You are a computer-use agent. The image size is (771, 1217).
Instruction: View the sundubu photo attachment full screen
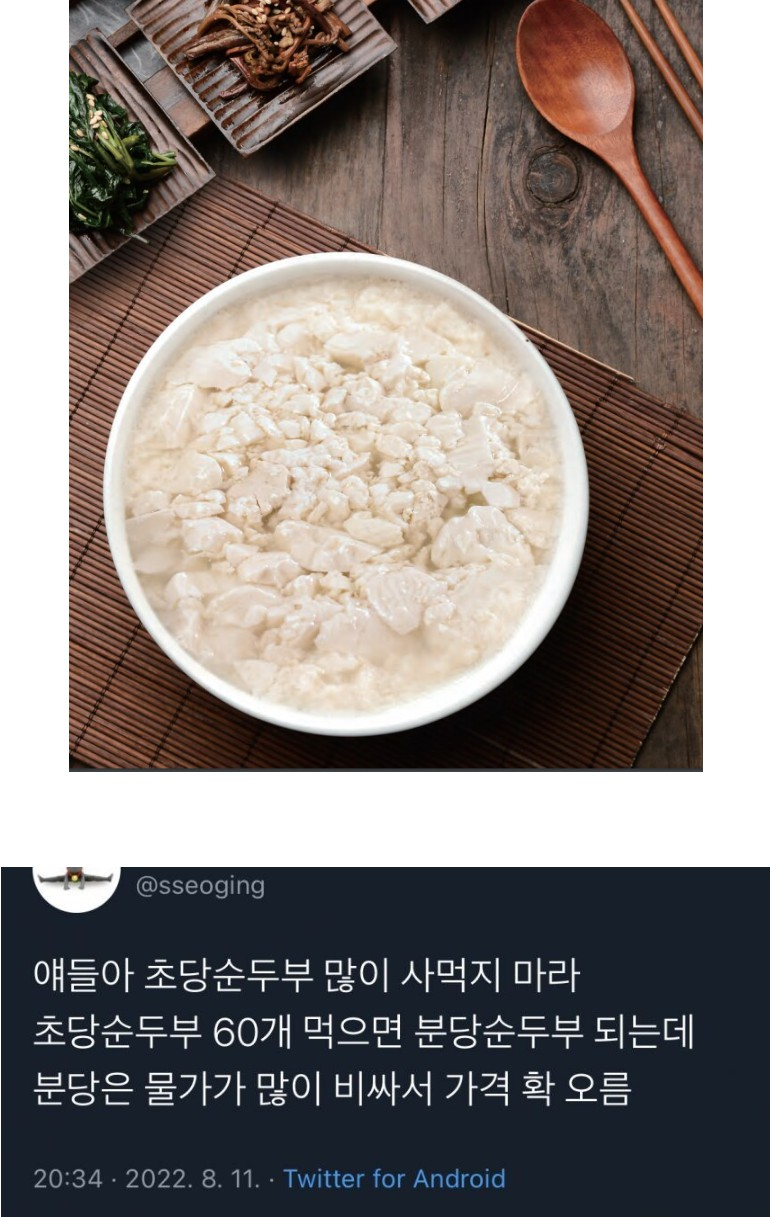tap(385, 400)
